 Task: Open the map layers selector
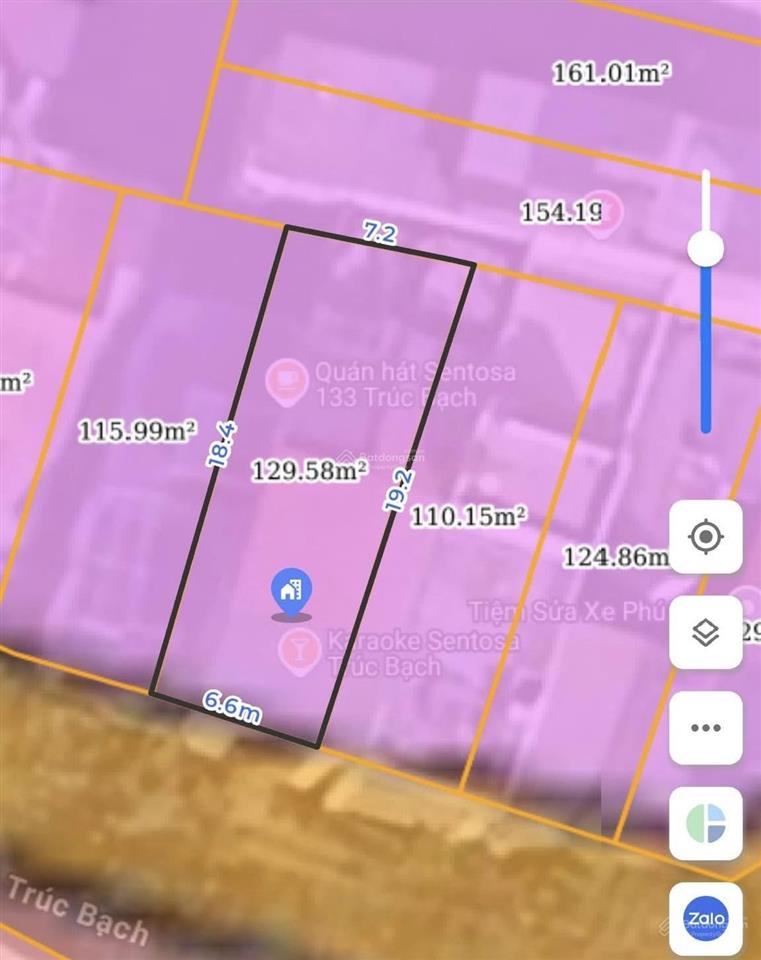pyautogui.click(x=706, y=632)
